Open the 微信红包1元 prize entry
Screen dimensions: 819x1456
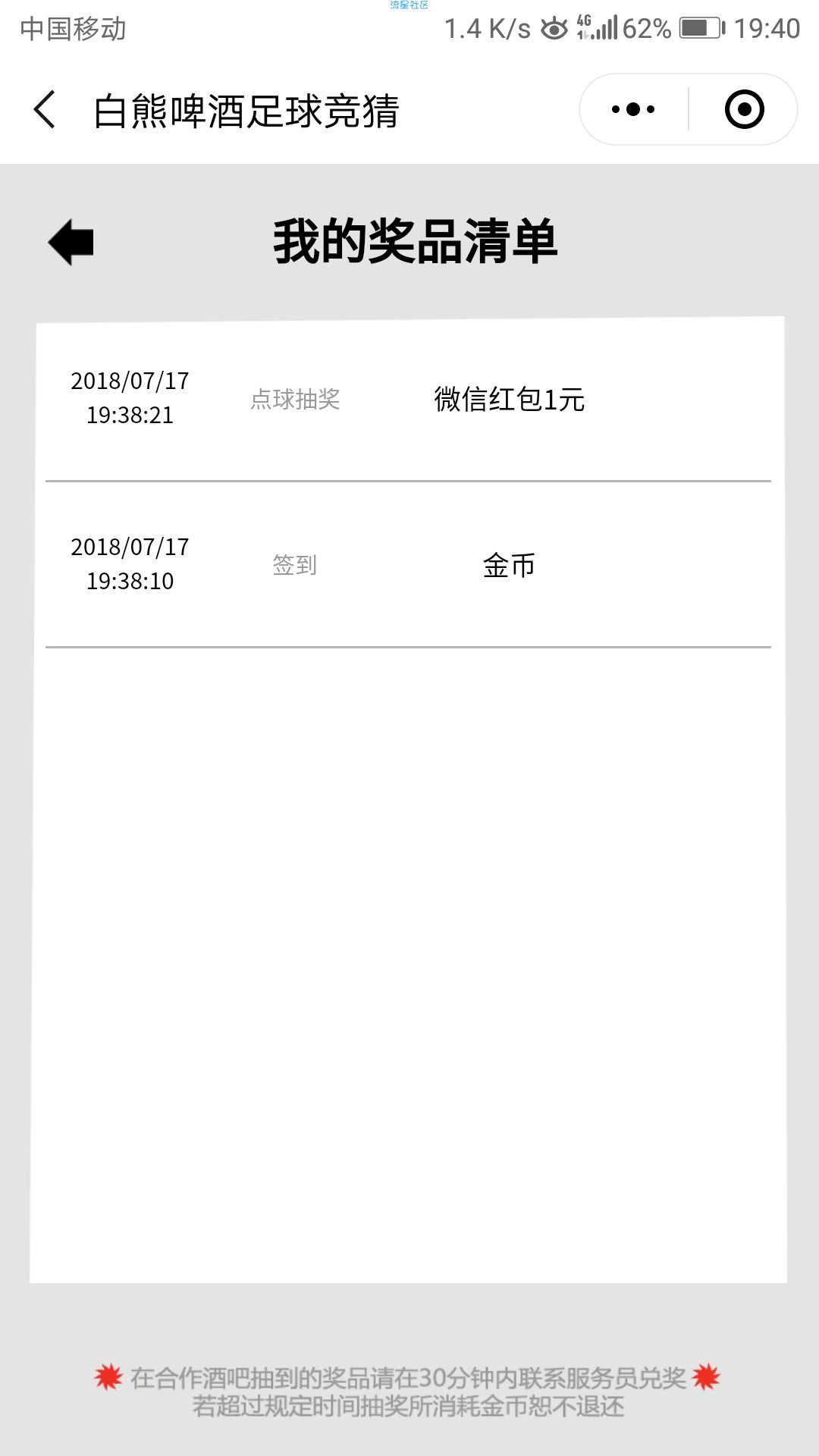pyautogui.click(x=408, y=399)
